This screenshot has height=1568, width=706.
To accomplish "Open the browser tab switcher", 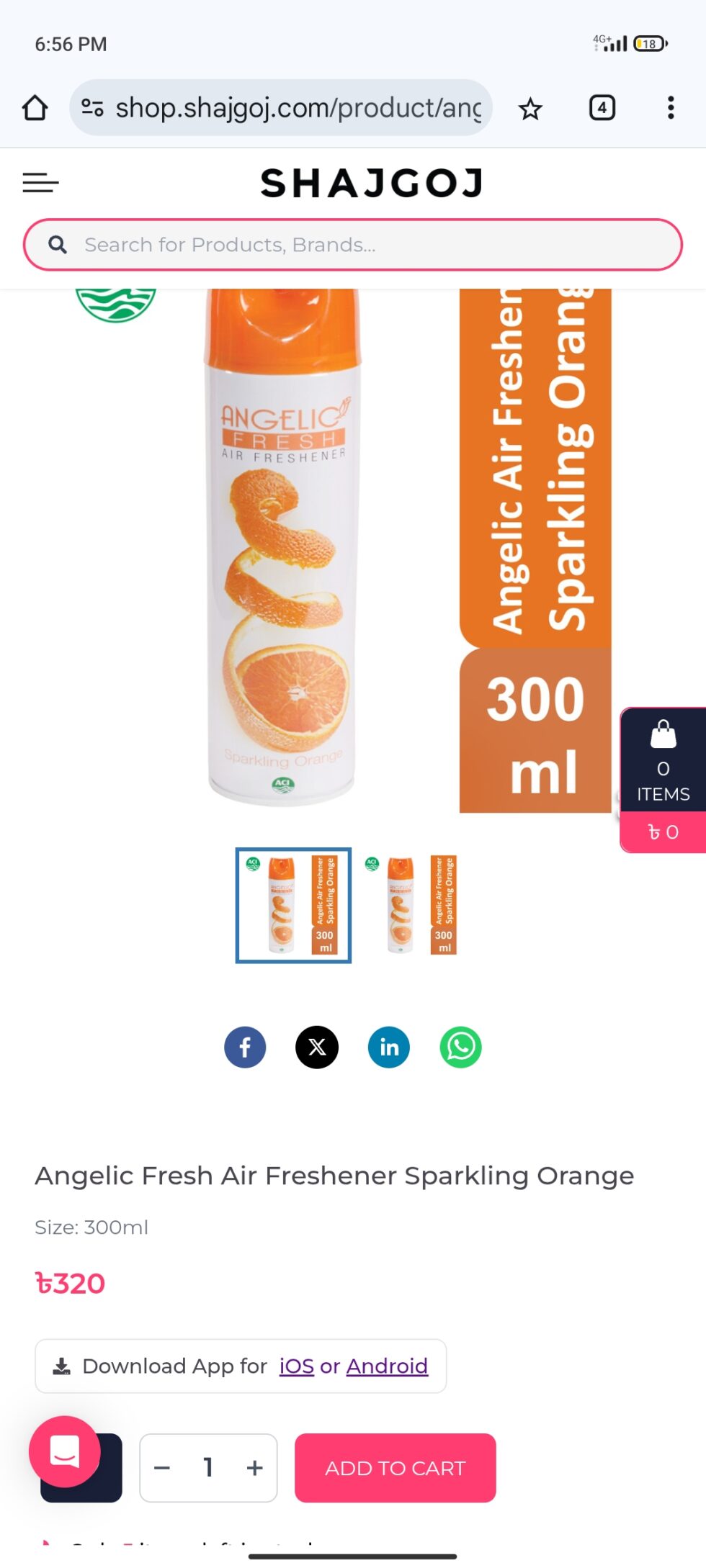I will pyautogui.click(x=602, y=108).
